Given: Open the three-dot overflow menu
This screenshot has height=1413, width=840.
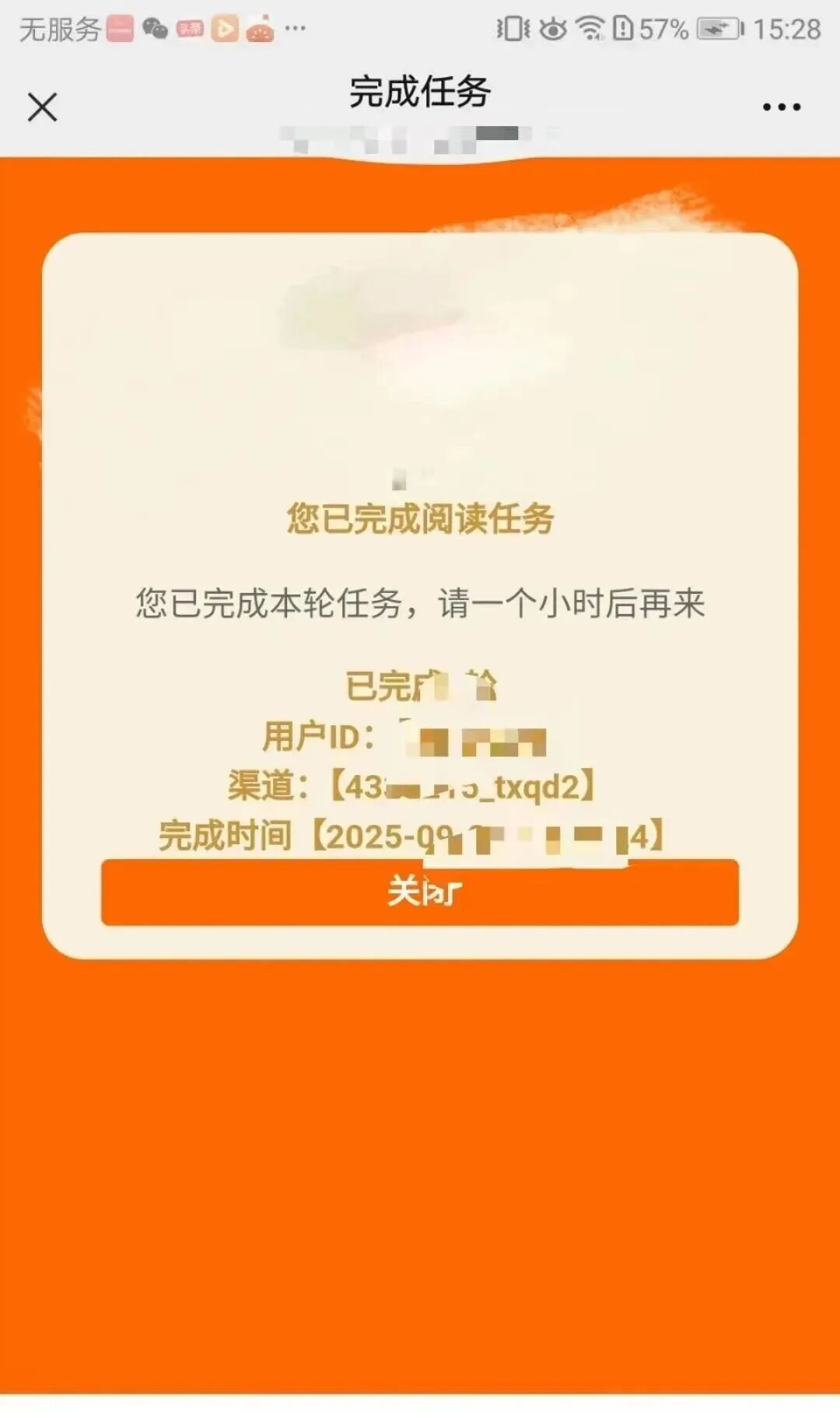Looking at the screenshot, I should coord(781,107).
